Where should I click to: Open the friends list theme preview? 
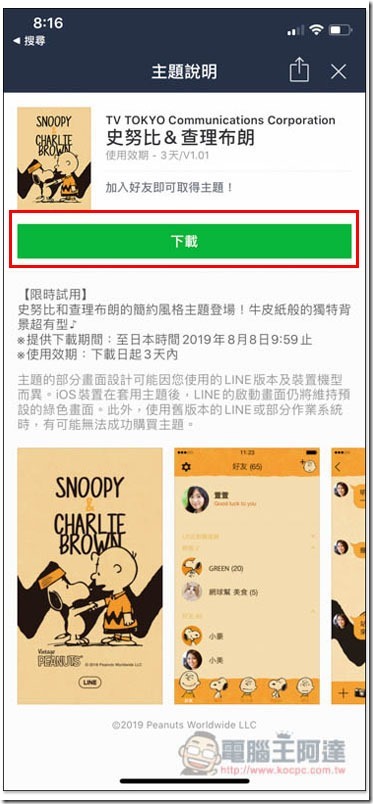pos(247,576)
